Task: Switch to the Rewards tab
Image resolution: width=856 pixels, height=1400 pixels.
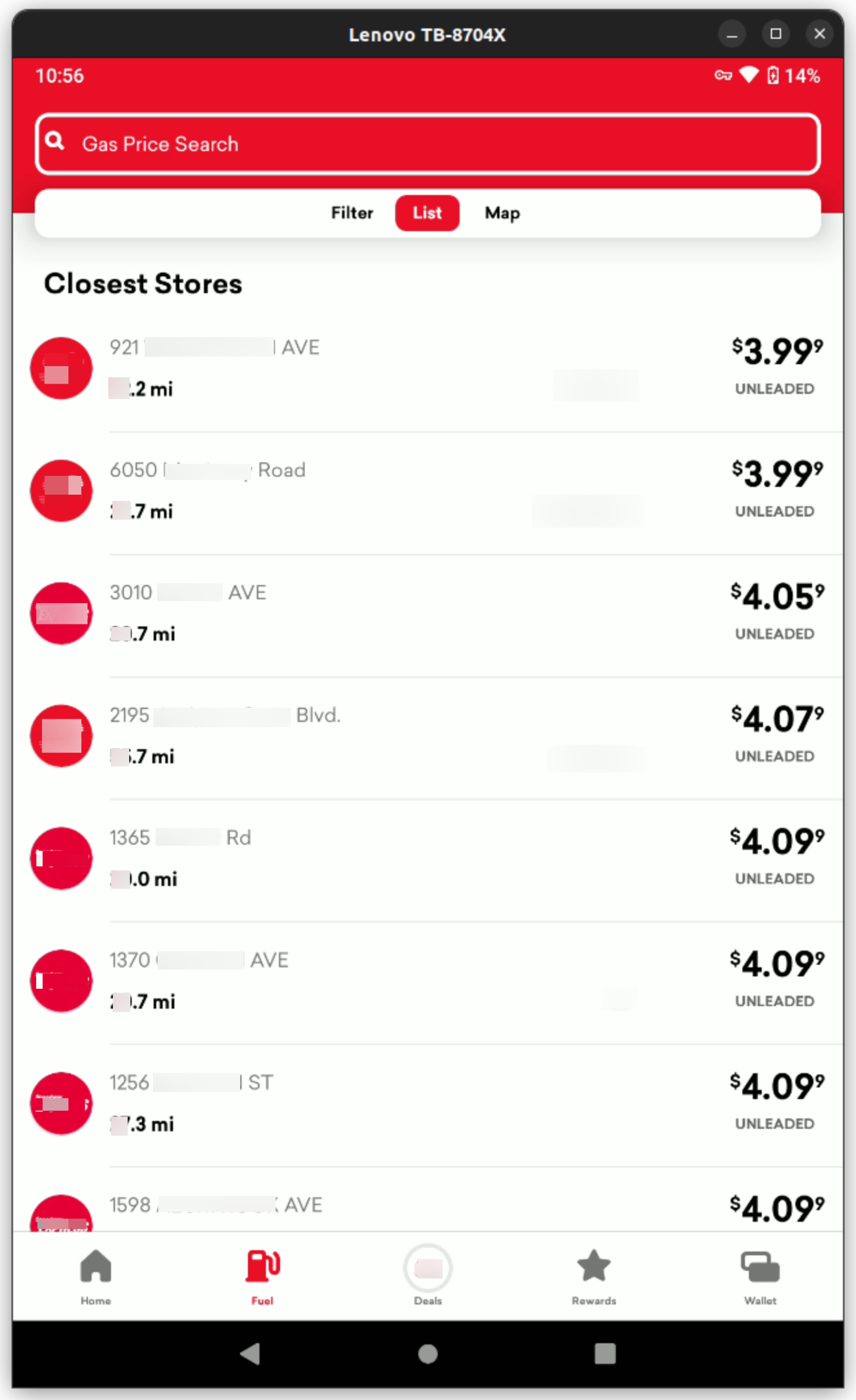Action: click(x=593, y=1277)
